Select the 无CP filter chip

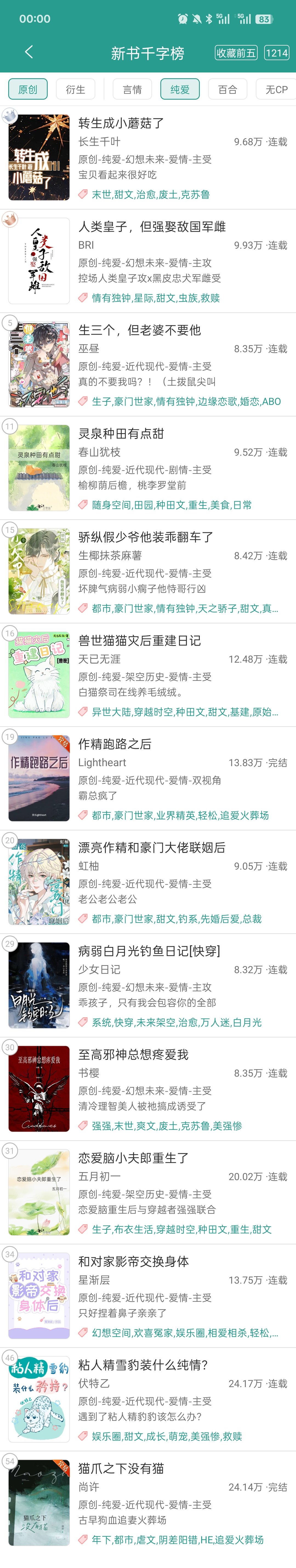coord(277,89)
